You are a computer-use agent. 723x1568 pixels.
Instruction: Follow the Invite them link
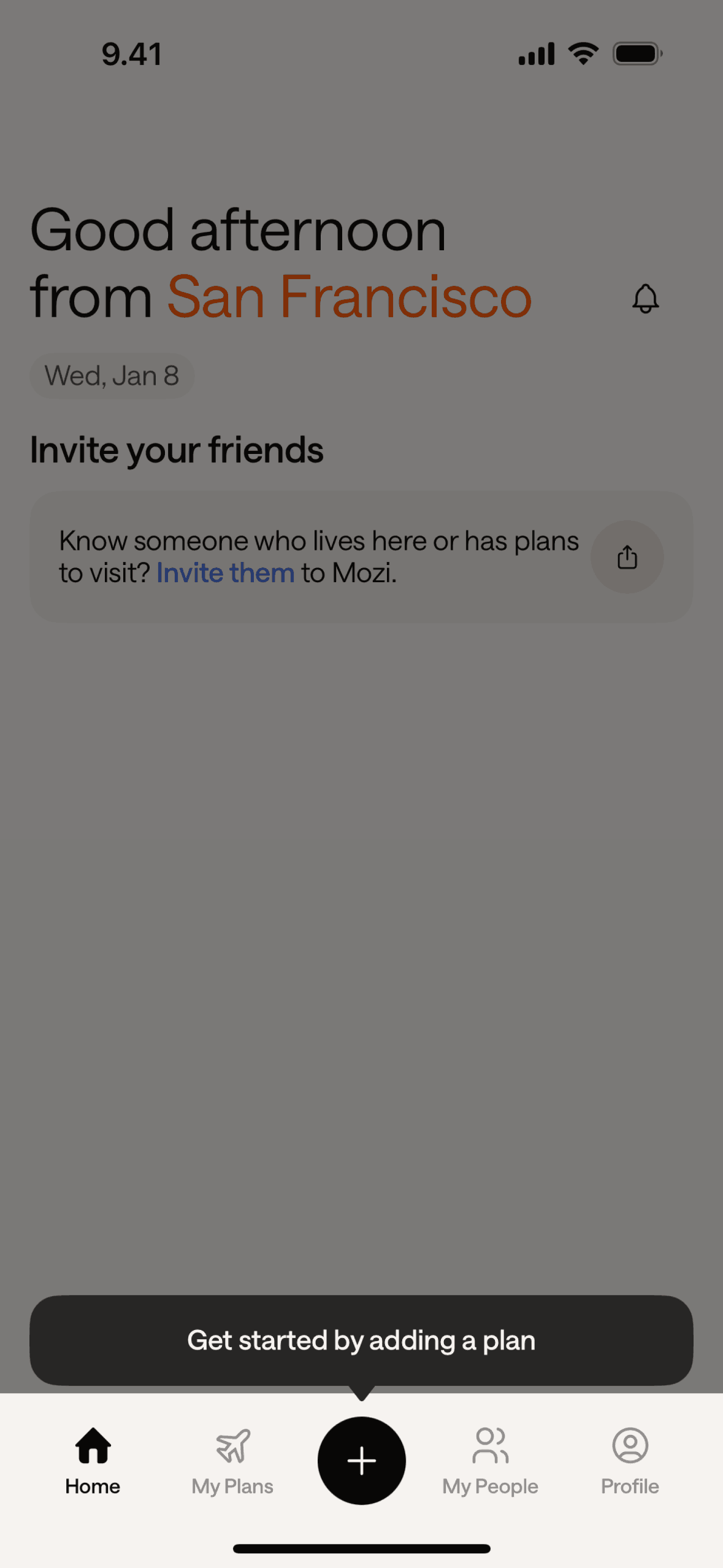click(x=226, y=573)
